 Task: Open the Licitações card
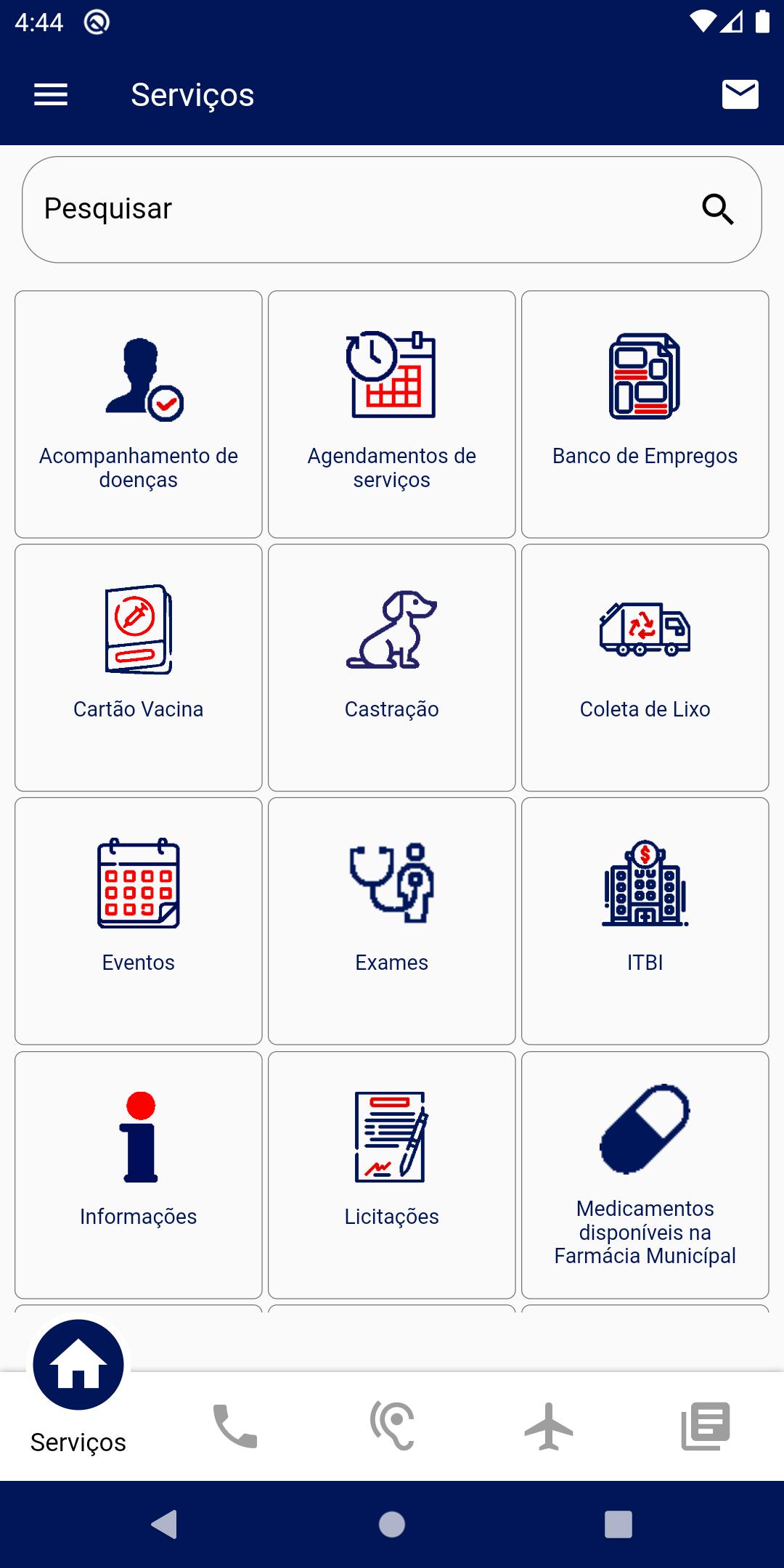click(x=392, y=1175)
